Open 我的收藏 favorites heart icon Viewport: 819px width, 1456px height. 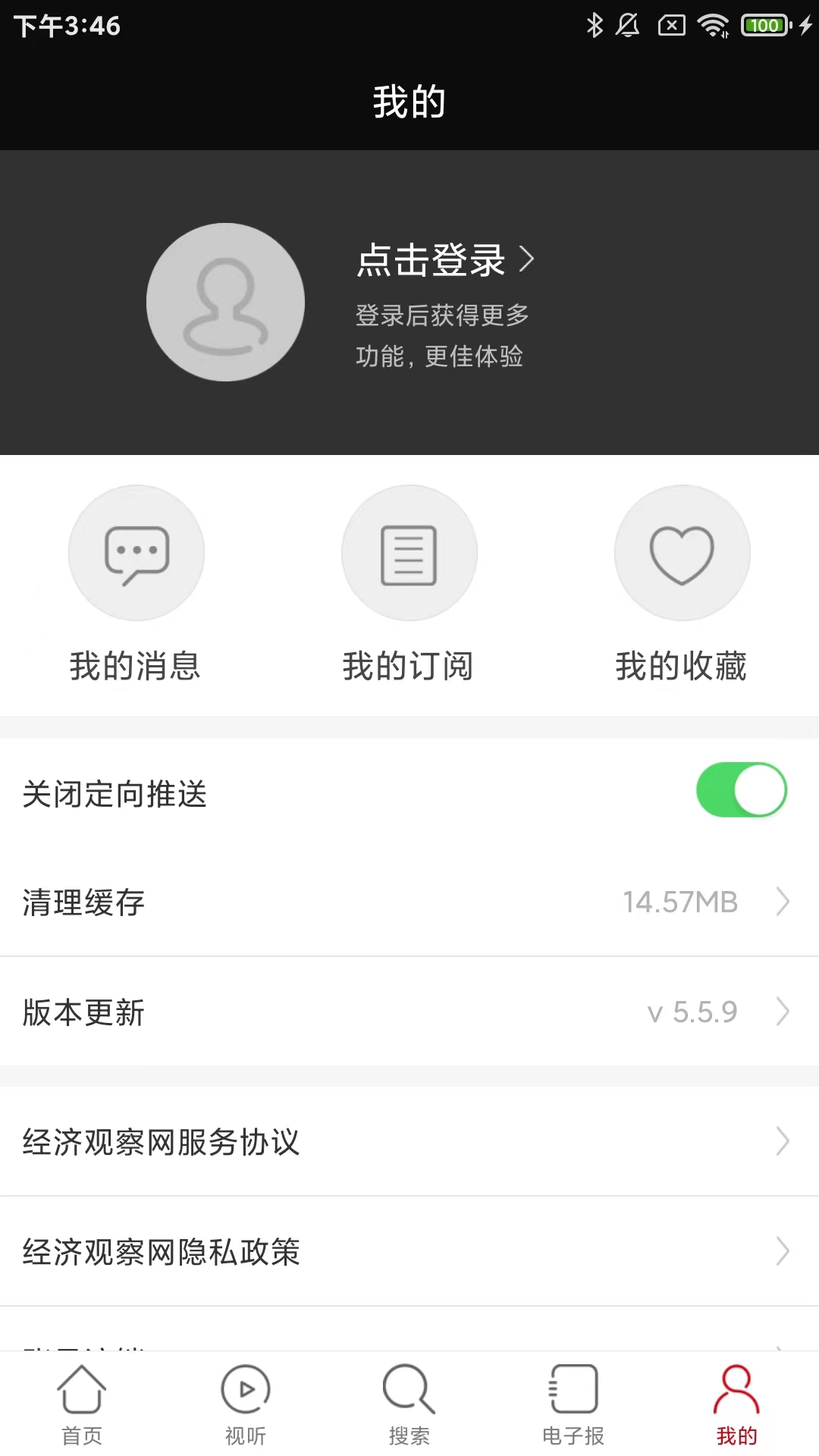point(682,553)
